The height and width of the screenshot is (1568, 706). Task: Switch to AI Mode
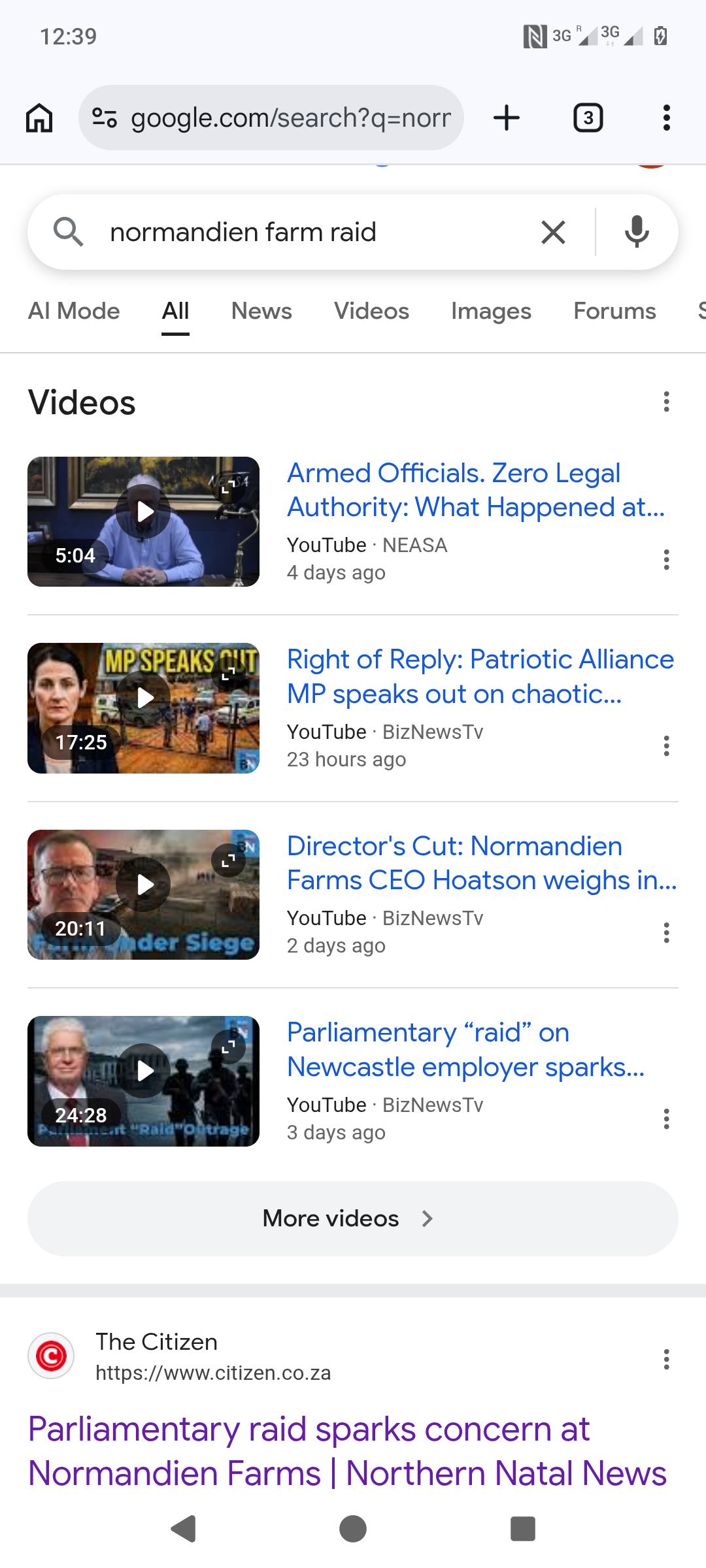pyautogui.click(x=74, y=311)
